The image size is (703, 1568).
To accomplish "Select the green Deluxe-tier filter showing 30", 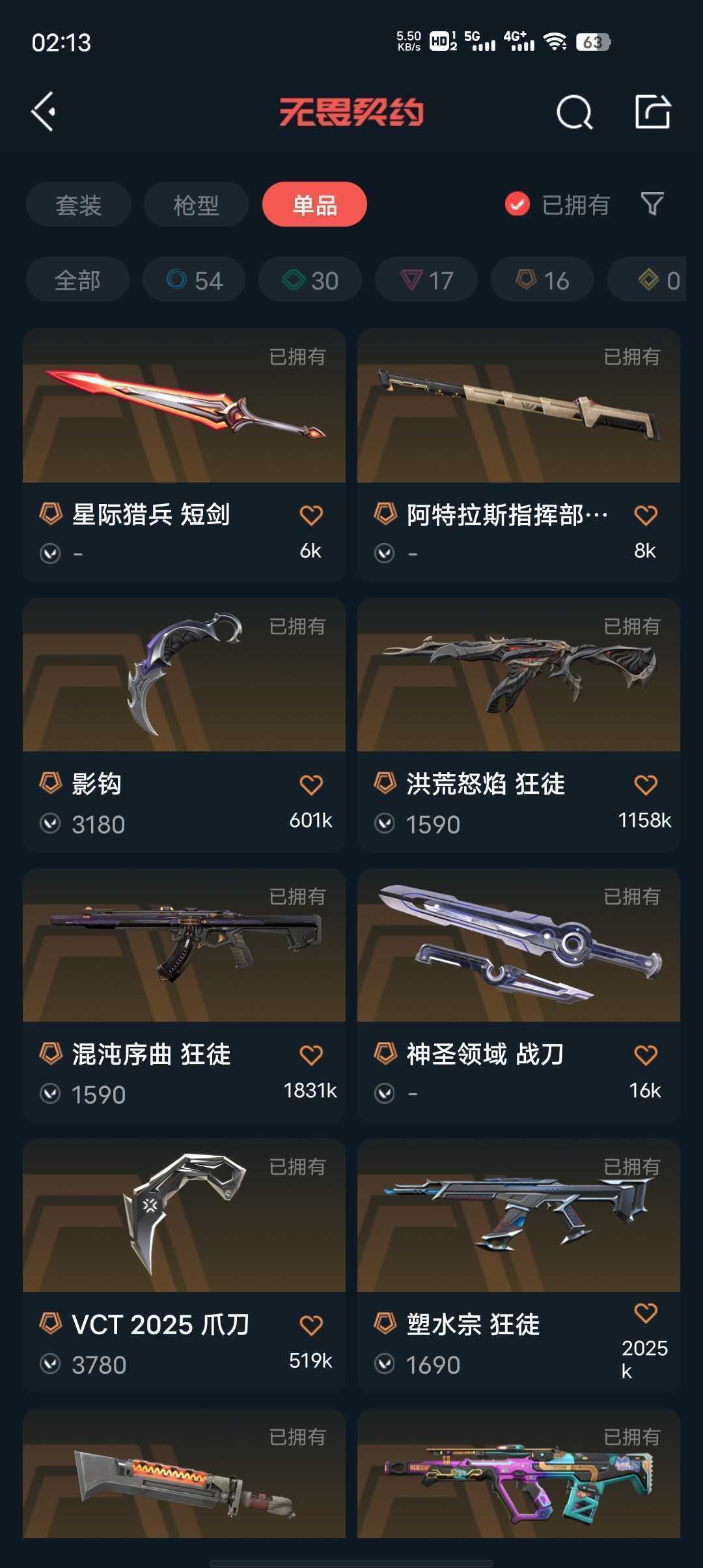I will [x=309, y=279].
